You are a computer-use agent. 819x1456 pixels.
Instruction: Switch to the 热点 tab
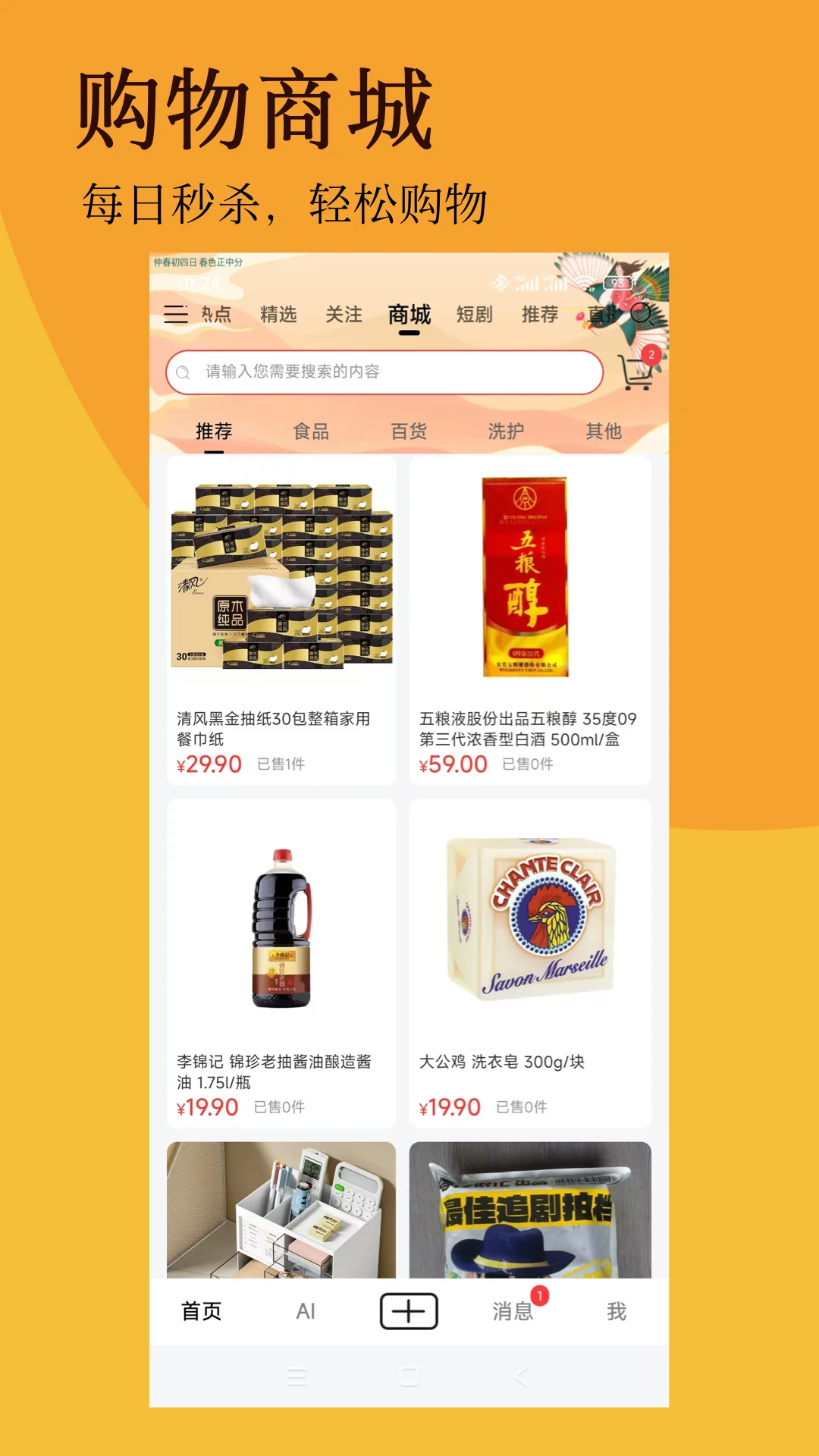217,314
